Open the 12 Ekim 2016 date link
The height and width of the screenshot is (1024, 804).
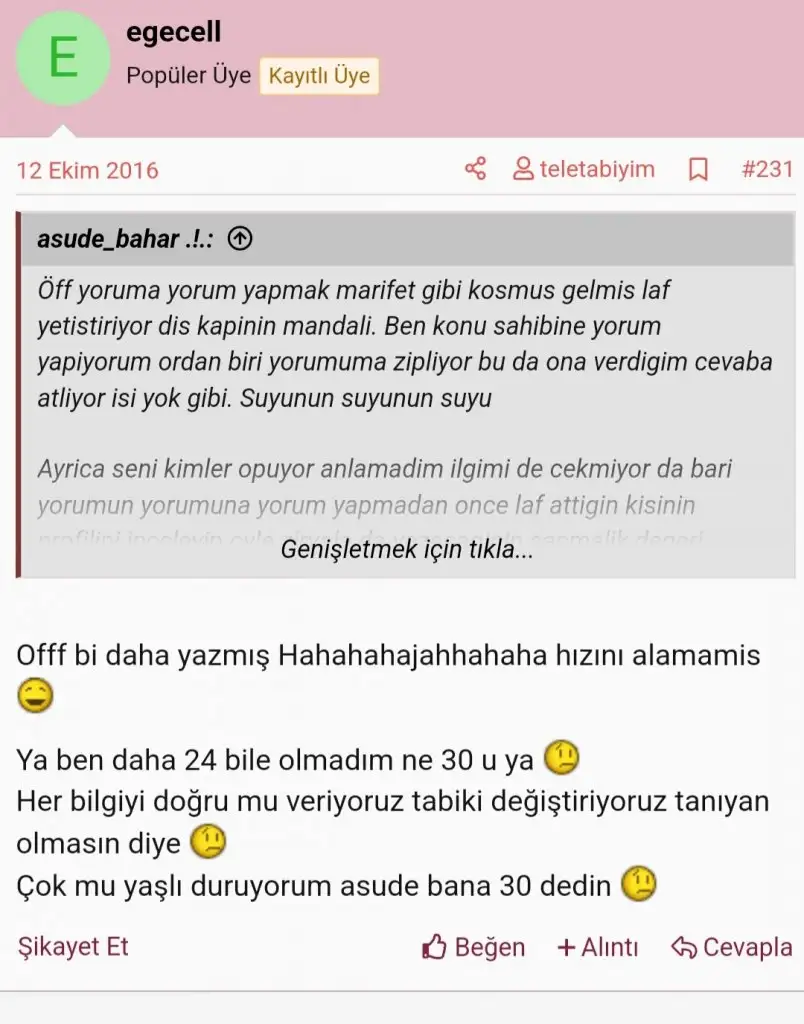[88, 170]
